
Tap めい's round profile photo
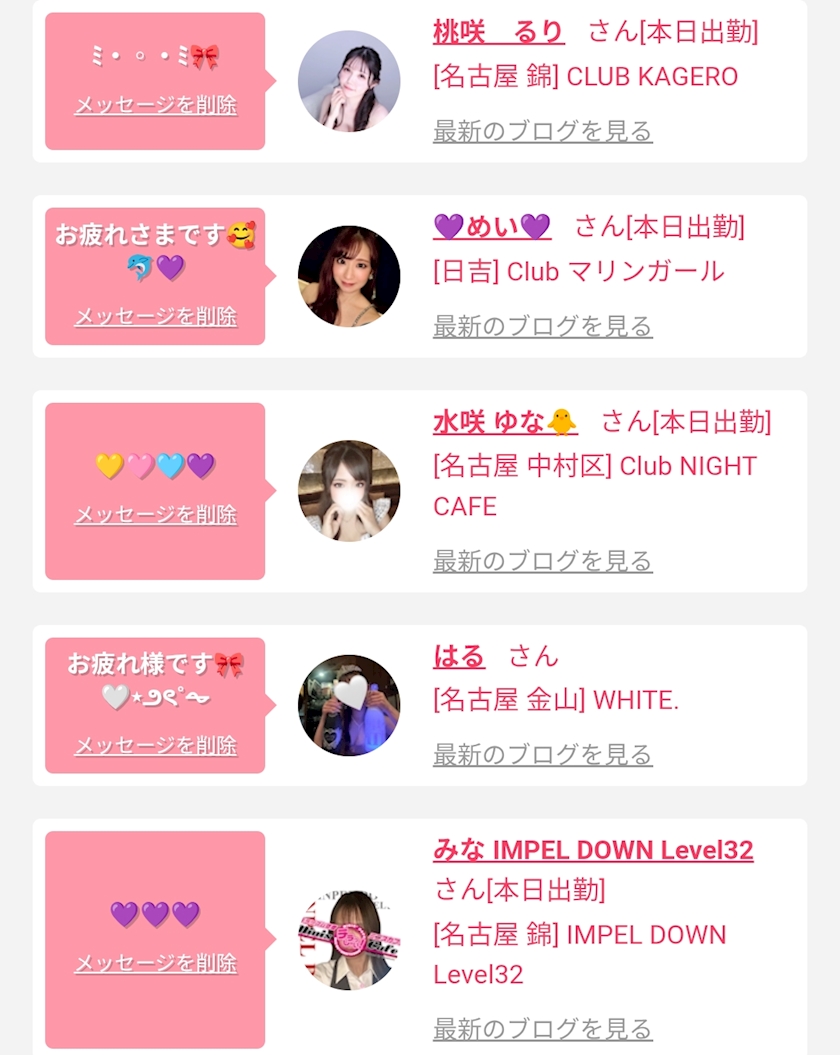[349, 276]
